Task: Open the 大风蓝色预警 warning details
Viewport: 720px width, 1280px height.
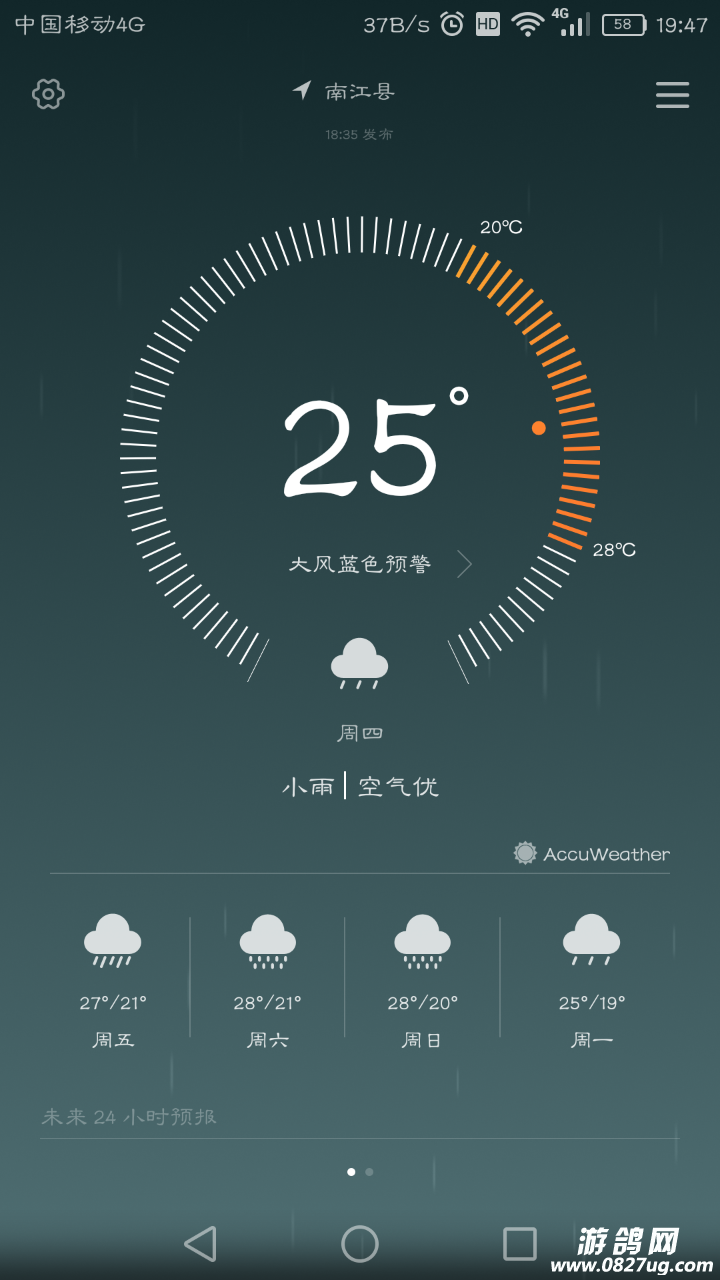Action: tap(378, 564)
